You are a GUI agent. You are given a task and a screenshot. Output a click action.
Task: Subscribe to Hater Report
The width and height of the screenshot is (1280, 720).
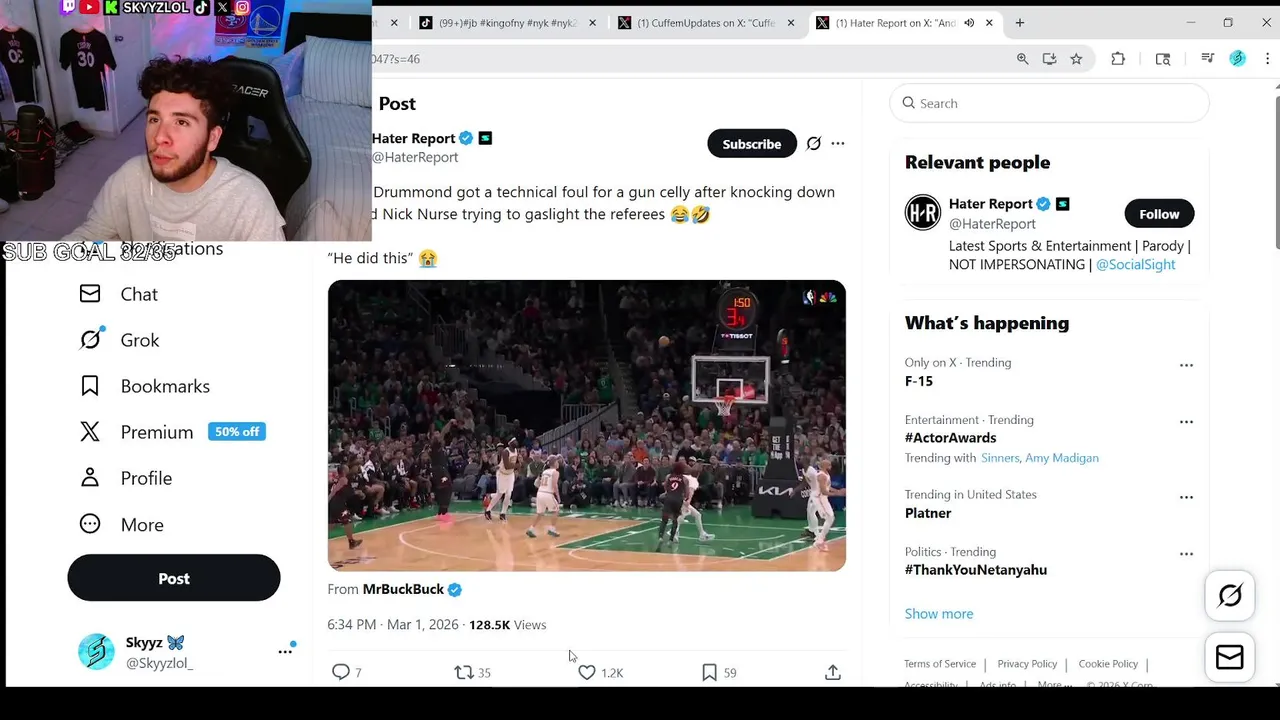(x=751, y=144)
